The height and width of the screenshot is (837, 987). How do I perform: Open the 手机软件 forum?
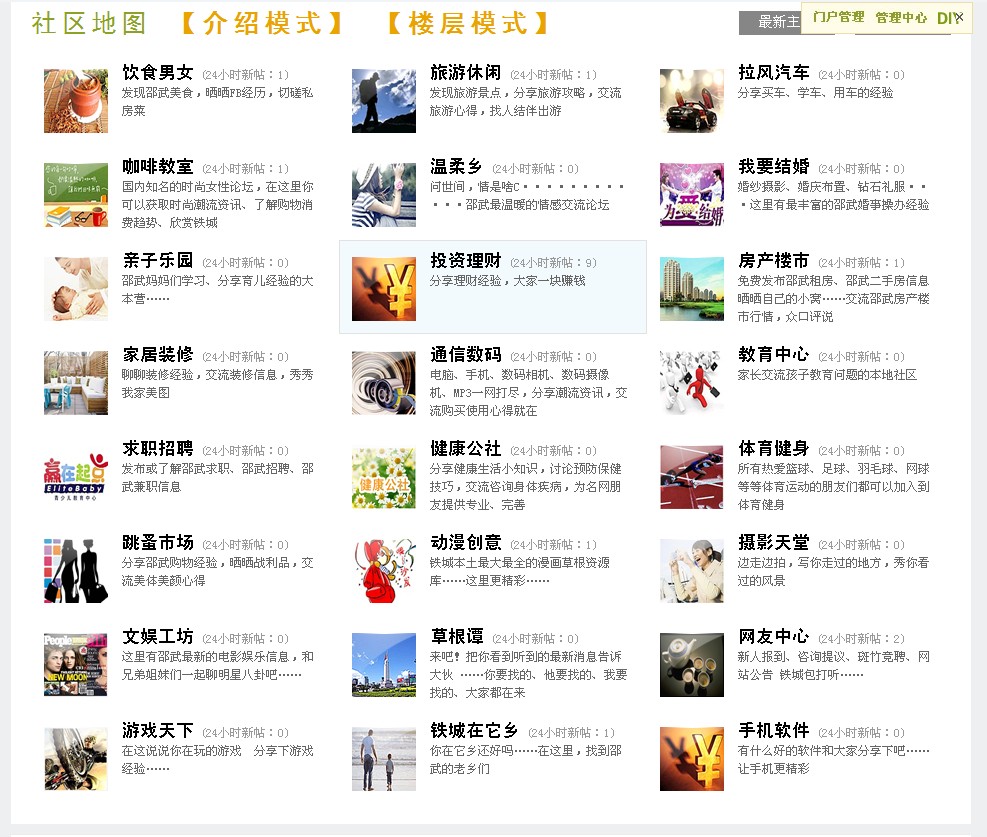click(774, 731)
